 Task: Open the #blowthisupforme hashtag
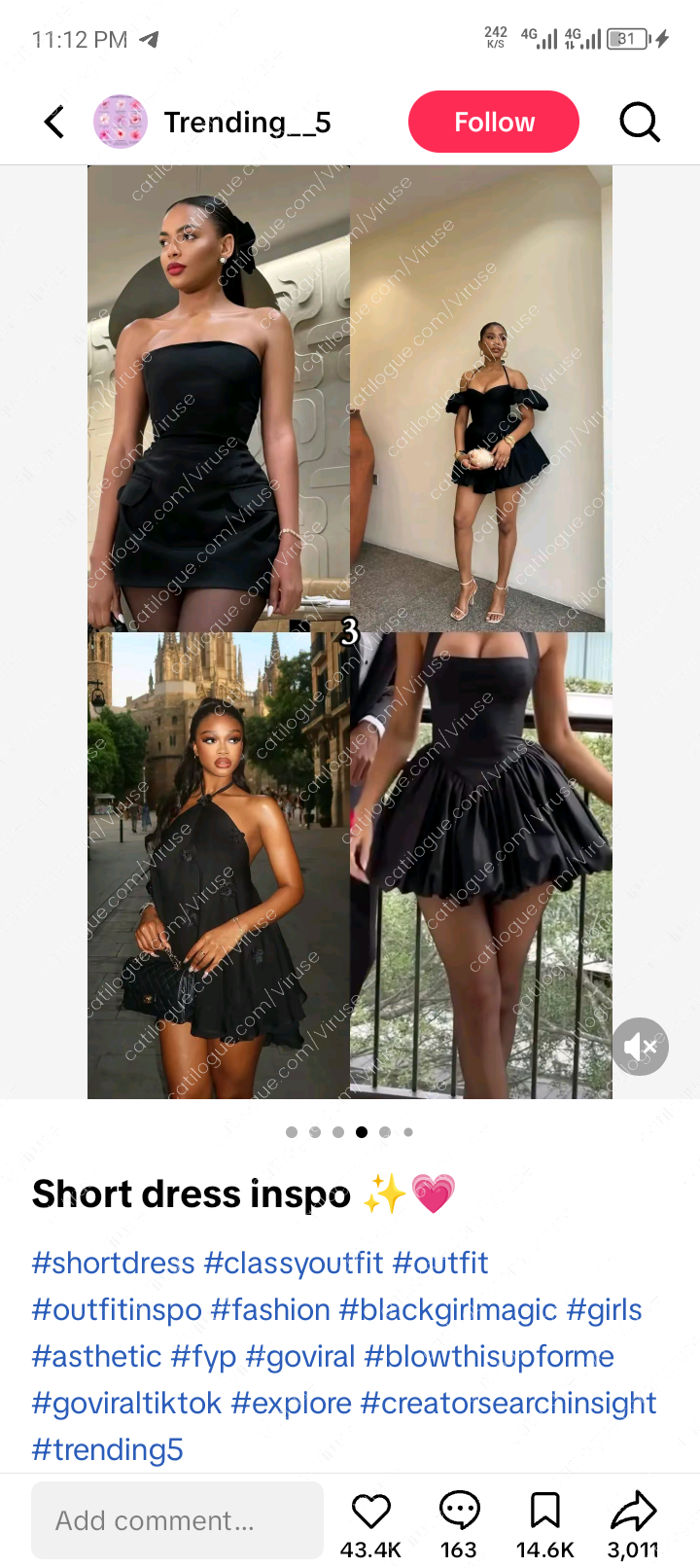click(x=489, y=1356)
